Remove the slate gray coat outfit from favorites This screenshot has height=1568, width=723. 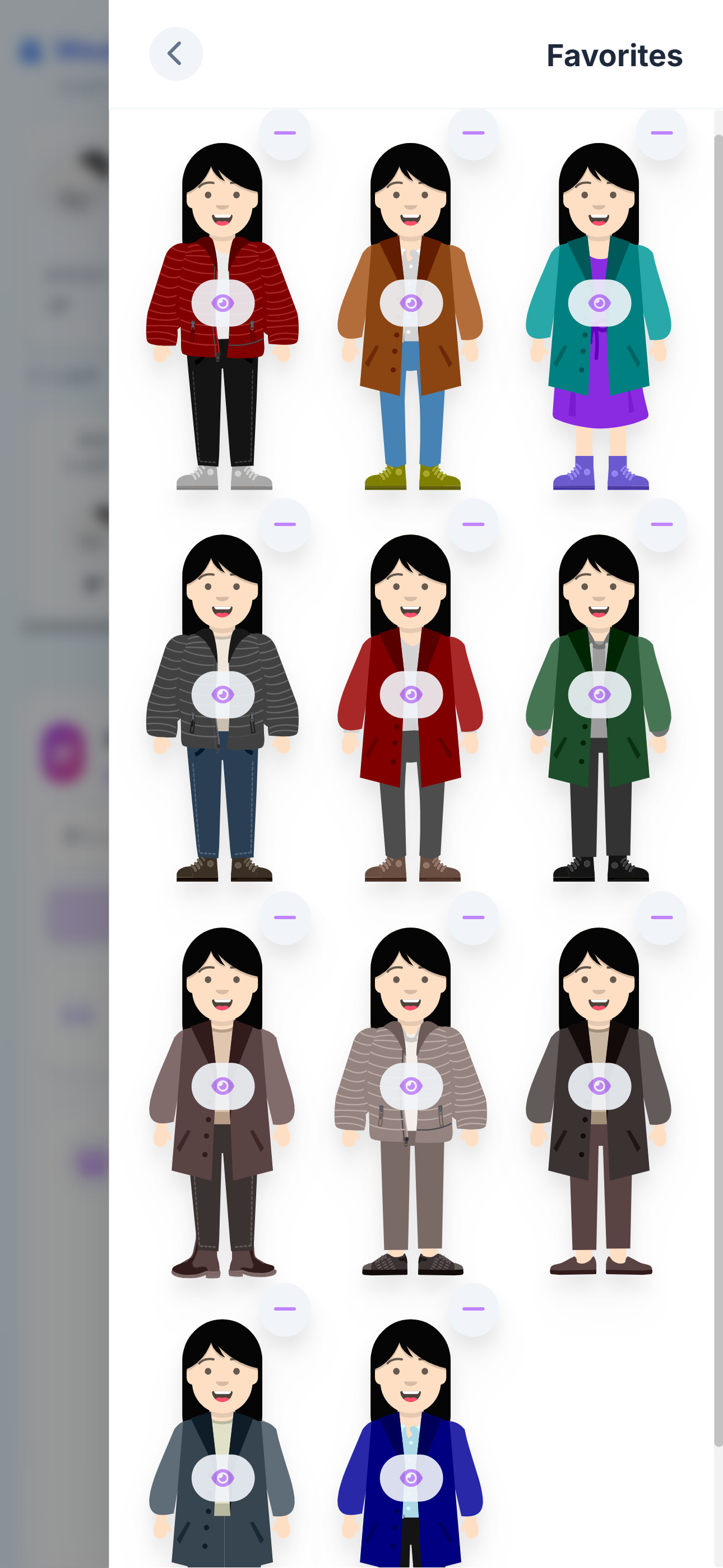click(x=284, y=1309)
